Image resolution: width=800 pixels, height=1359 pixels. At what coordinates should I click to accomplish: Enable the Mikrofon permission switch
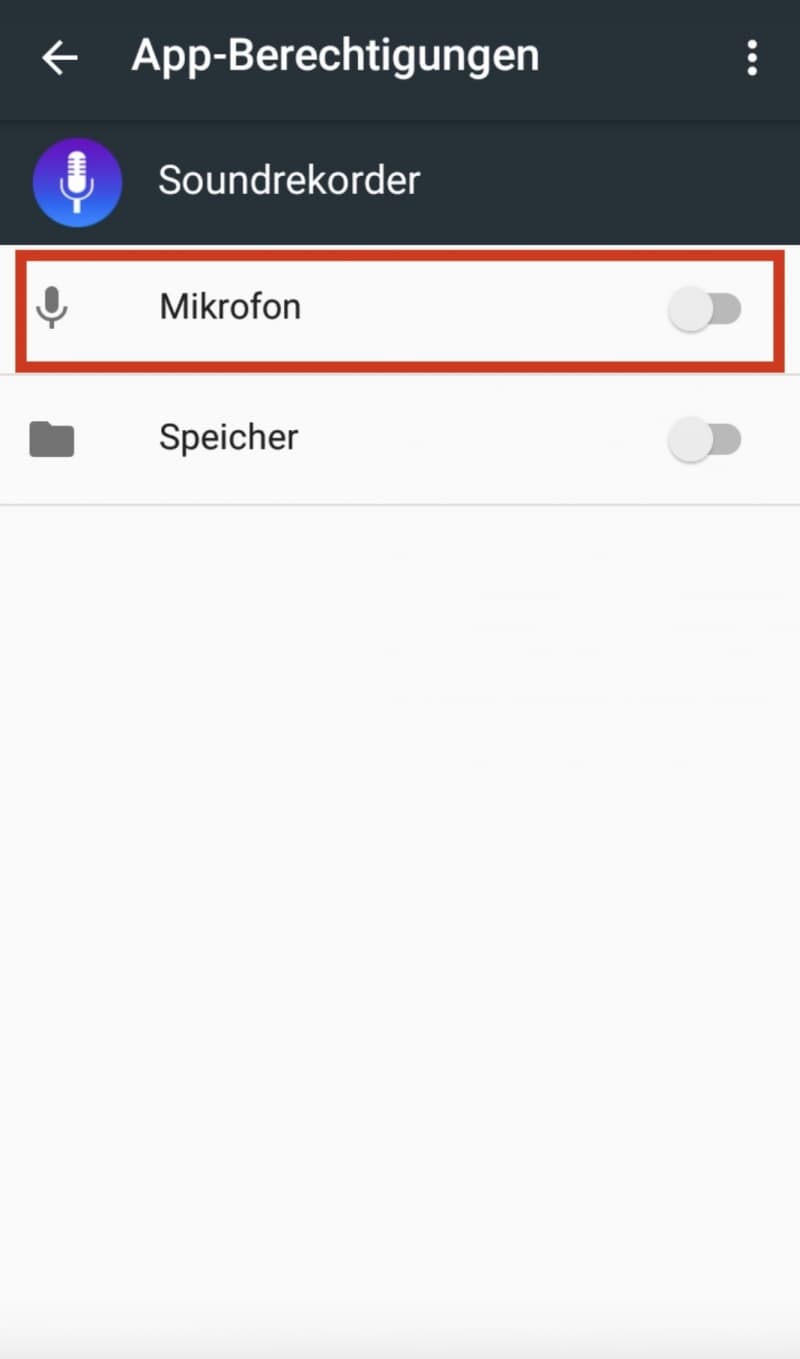point(705,310)
